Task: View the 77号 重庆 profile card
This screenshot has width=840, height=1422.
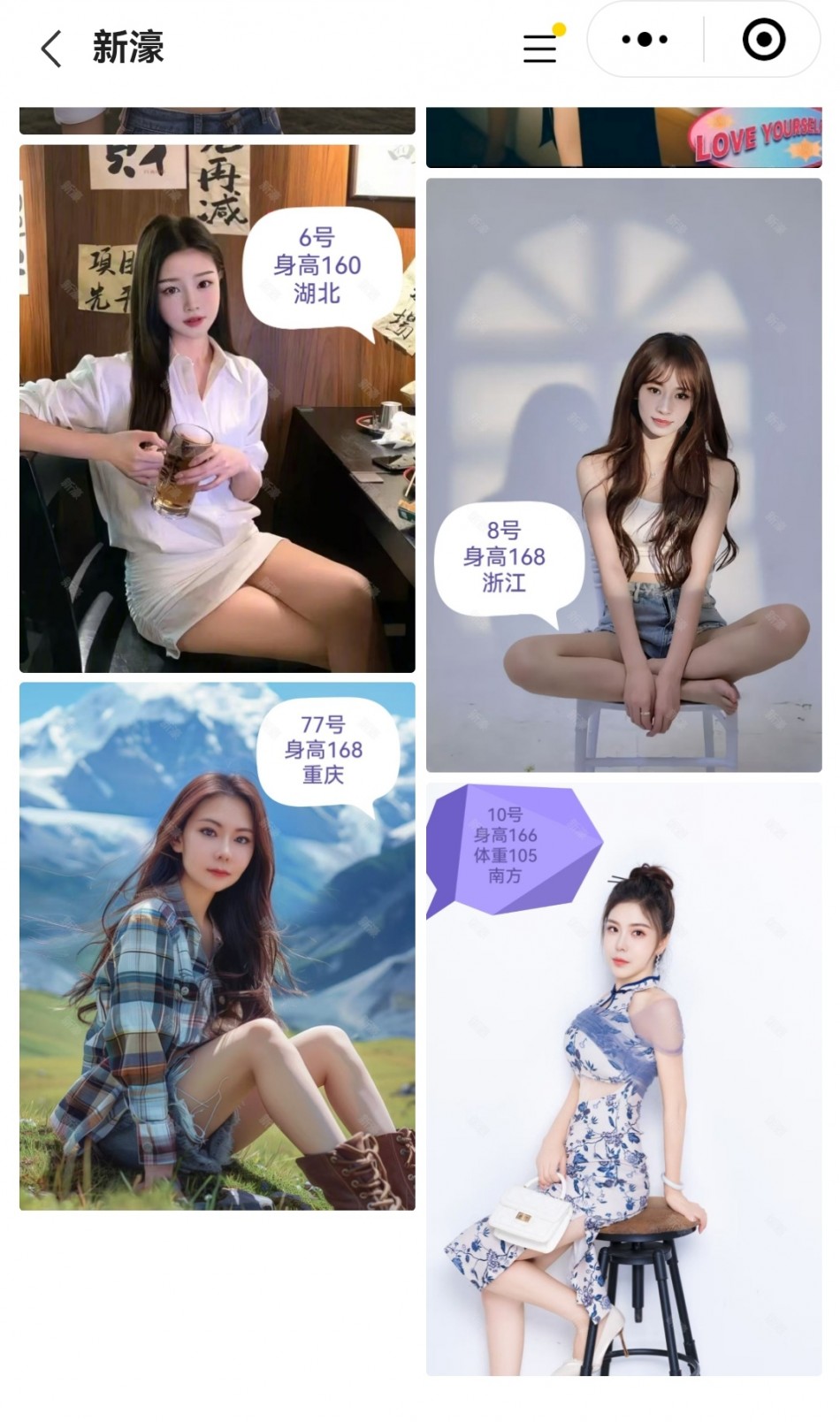Action: pos(217,945)
